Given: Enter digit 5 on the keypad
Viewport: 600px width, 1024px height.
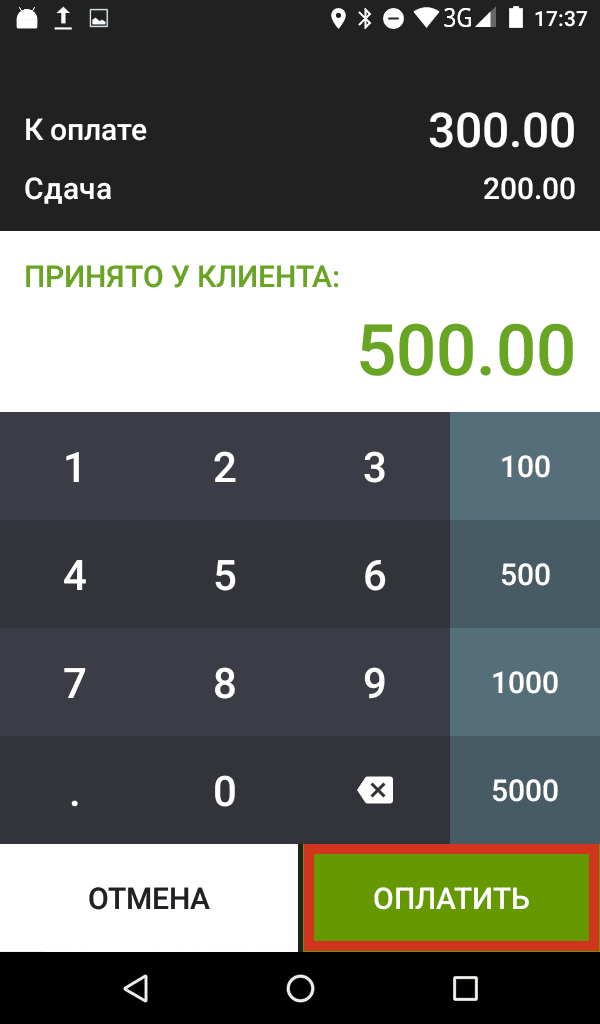Looking at the screenshot, I should 225,575.
